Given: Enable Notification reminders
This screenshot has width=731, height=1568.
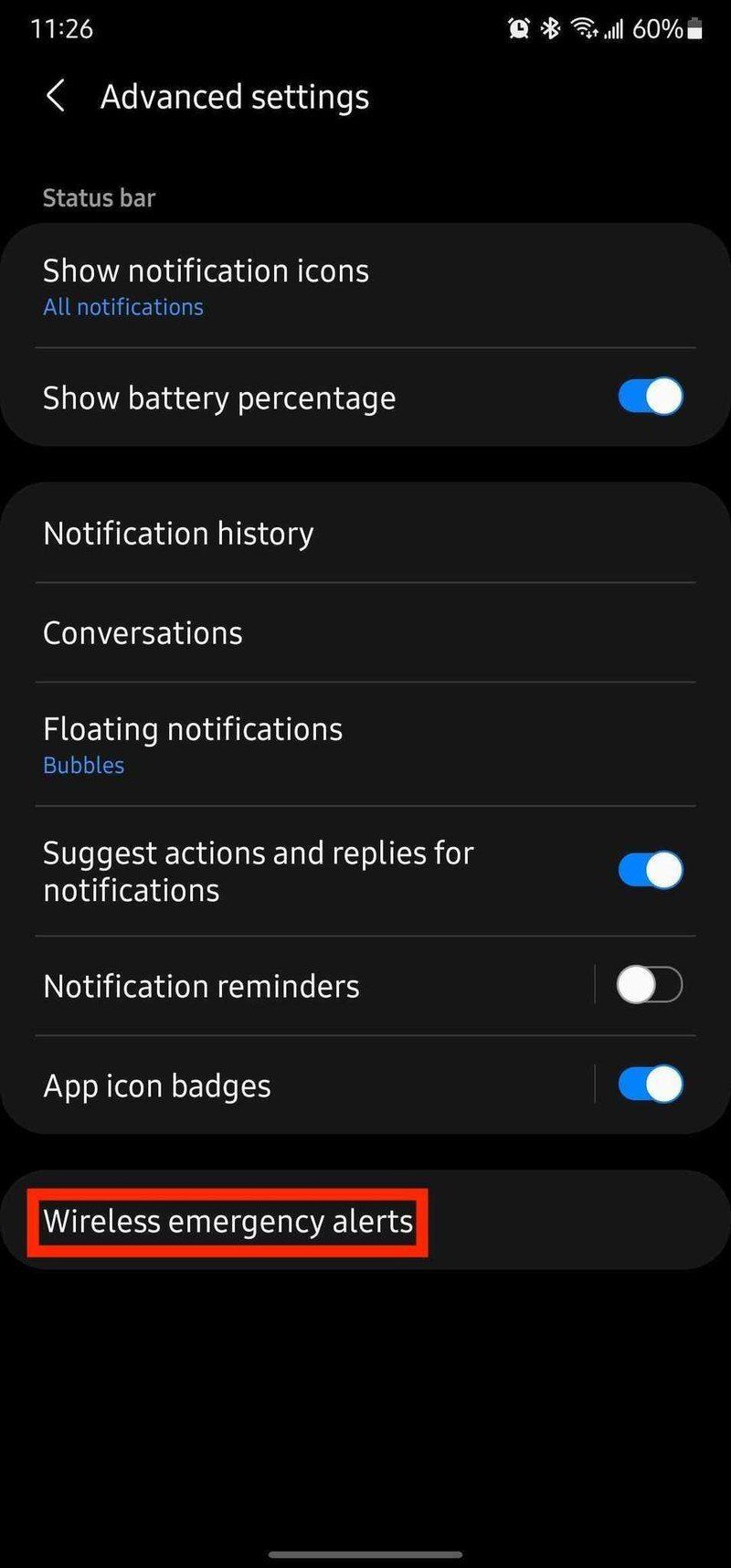Looking at the screenshot, I should coord(650,984).
